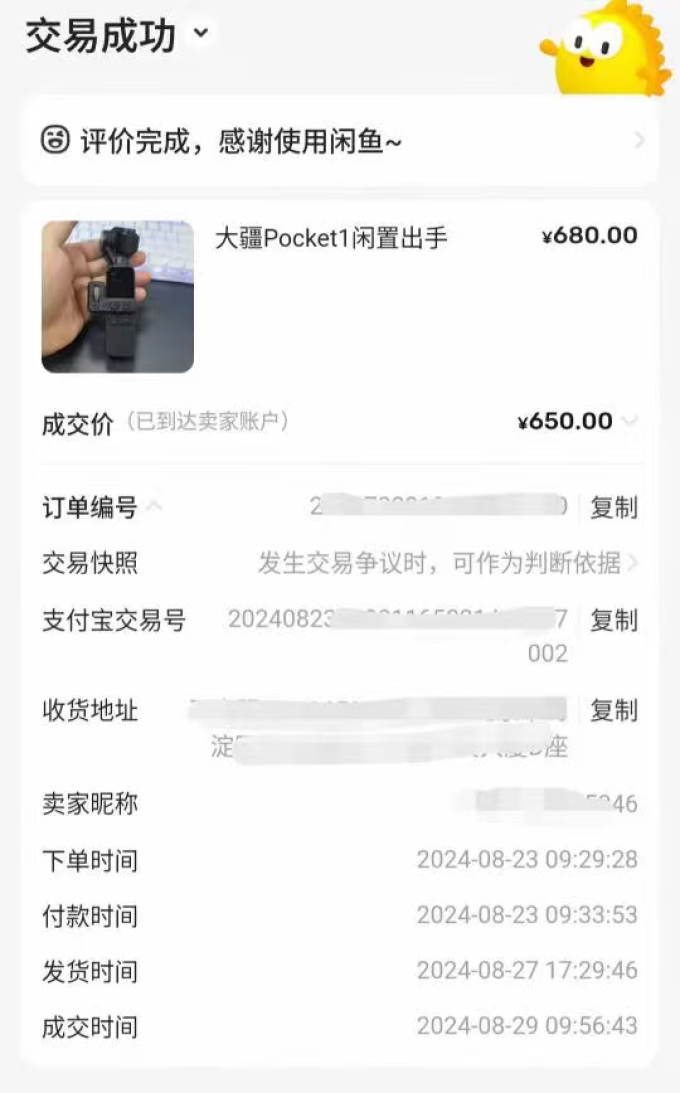
Task: Copy the 支付宝交易号
Action: tap(613, 620)
